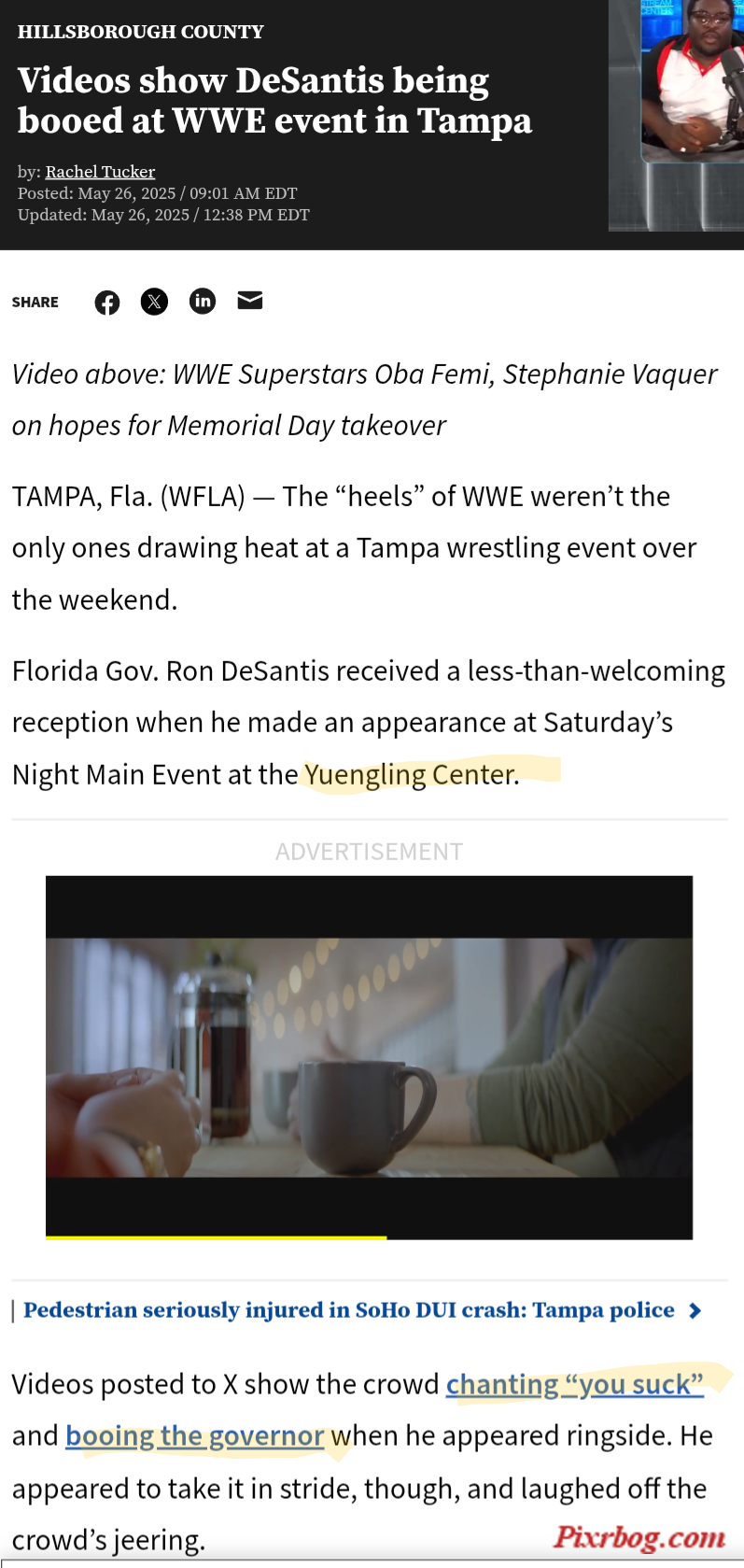Open the Hillsborough County section

tap(140, 32)
